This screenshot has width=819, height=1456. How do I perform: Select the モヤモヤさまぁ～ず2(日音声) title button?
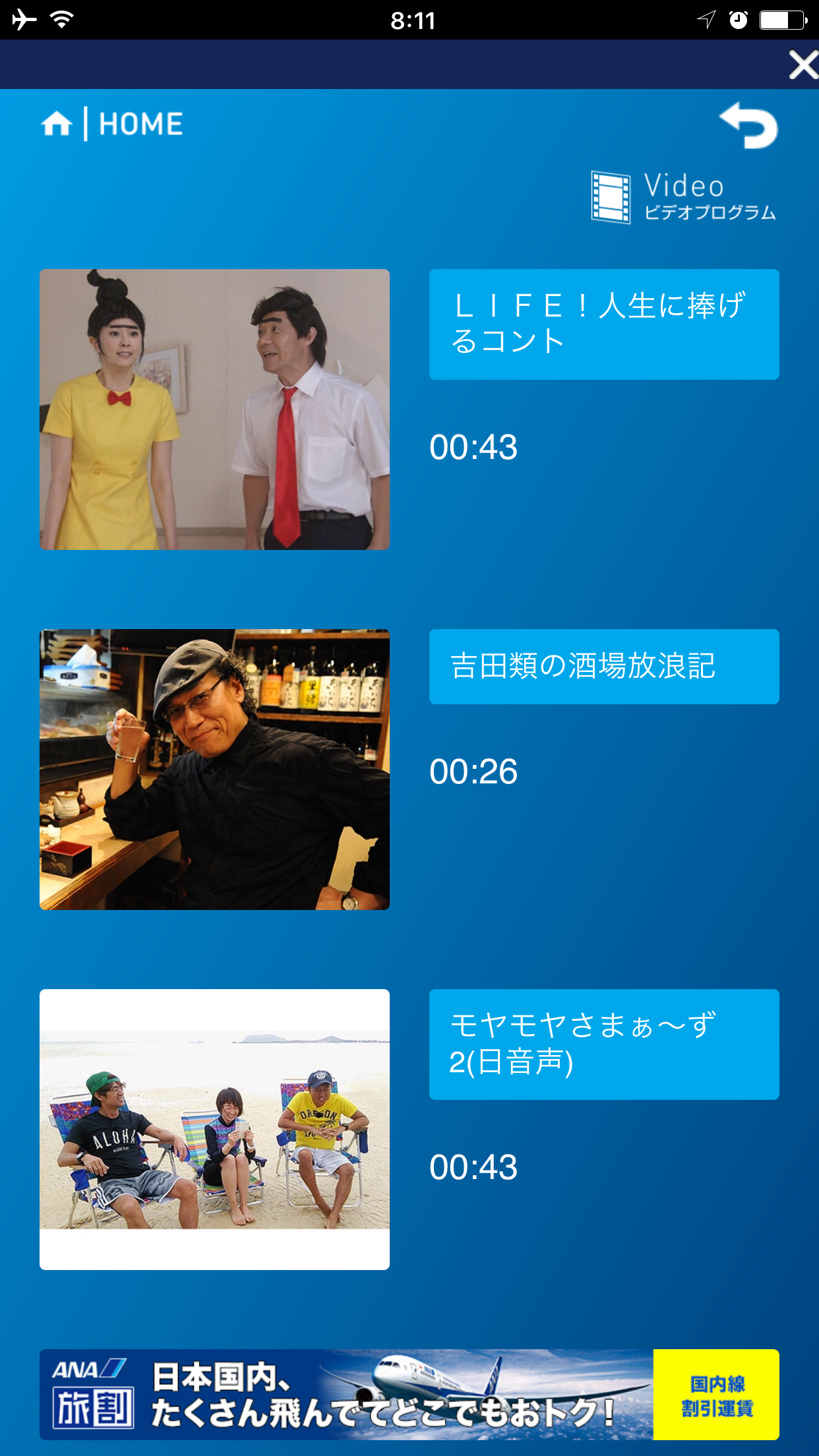[604, 1044]
